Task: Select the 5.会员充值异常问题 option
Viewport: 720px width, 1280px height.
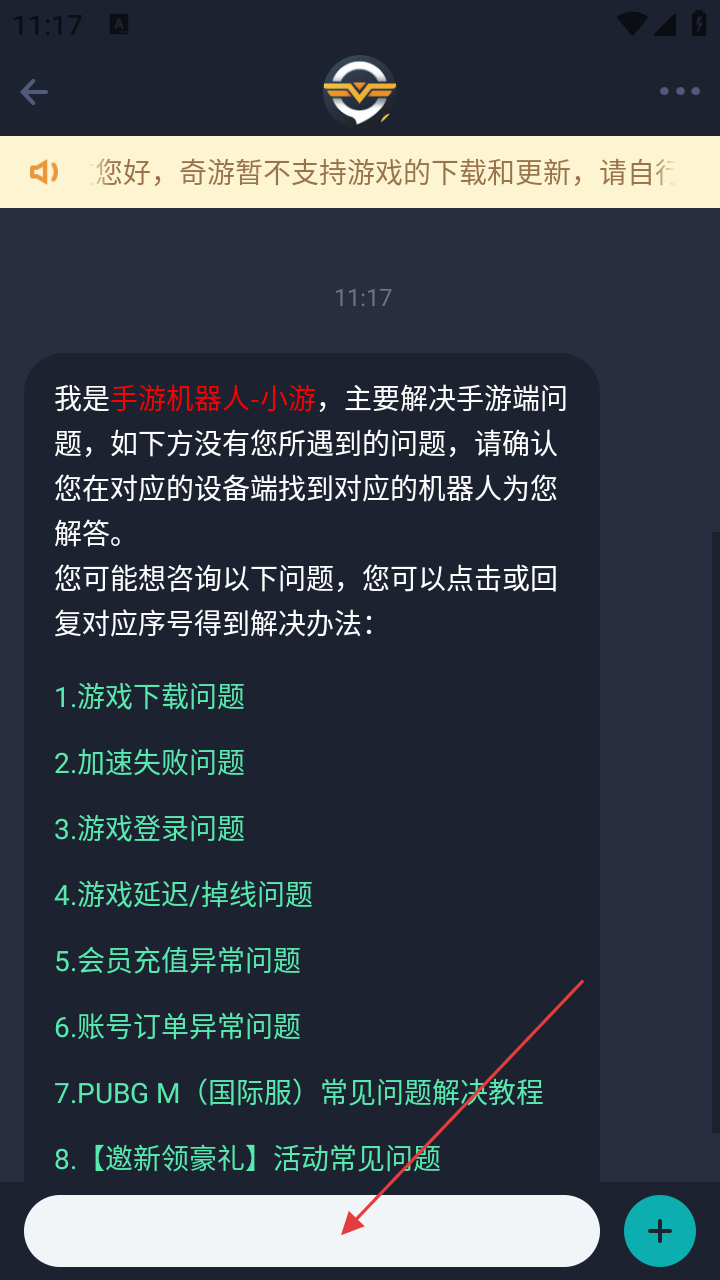Action: [x=178, y=961]
